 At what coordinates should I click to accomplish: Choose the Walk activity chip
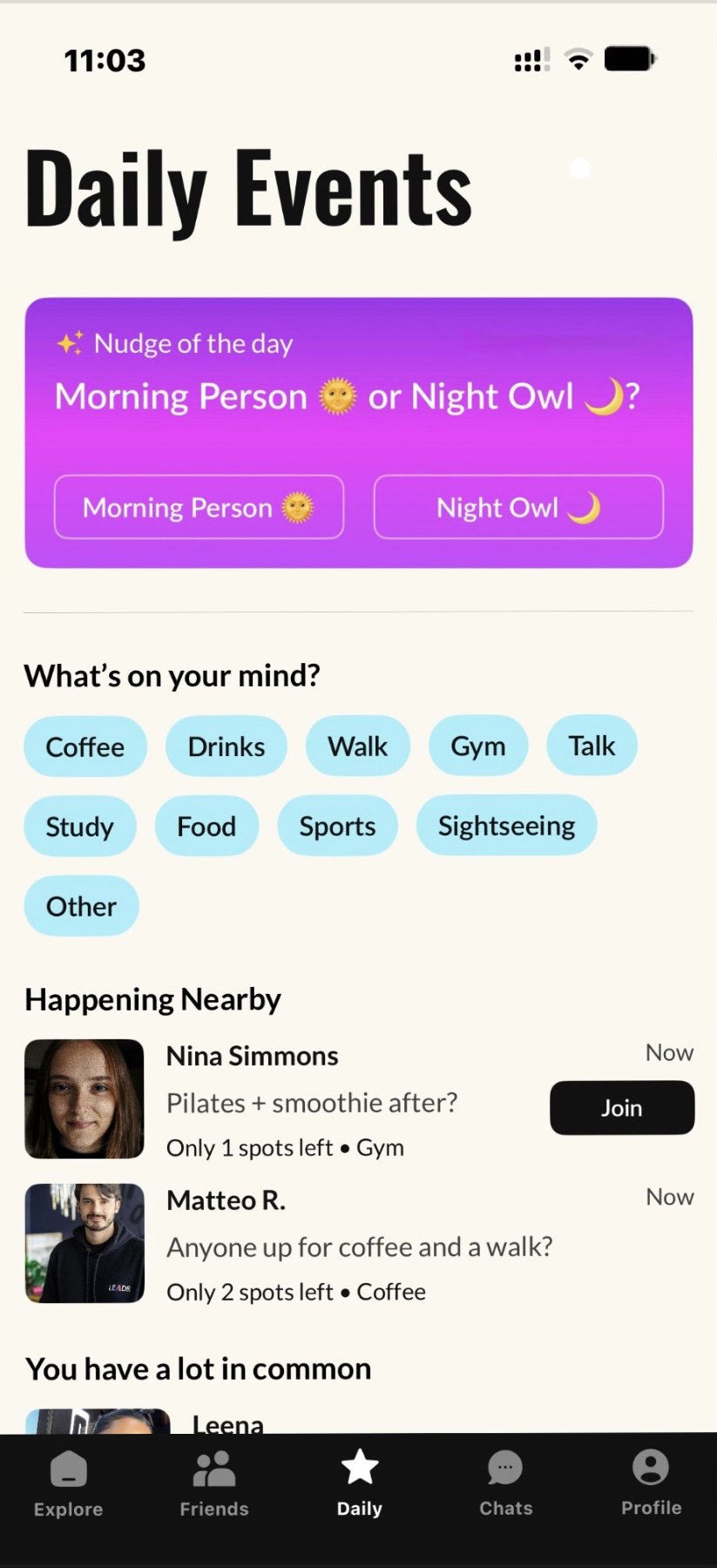pyautogui.click(x=357, y=747)
